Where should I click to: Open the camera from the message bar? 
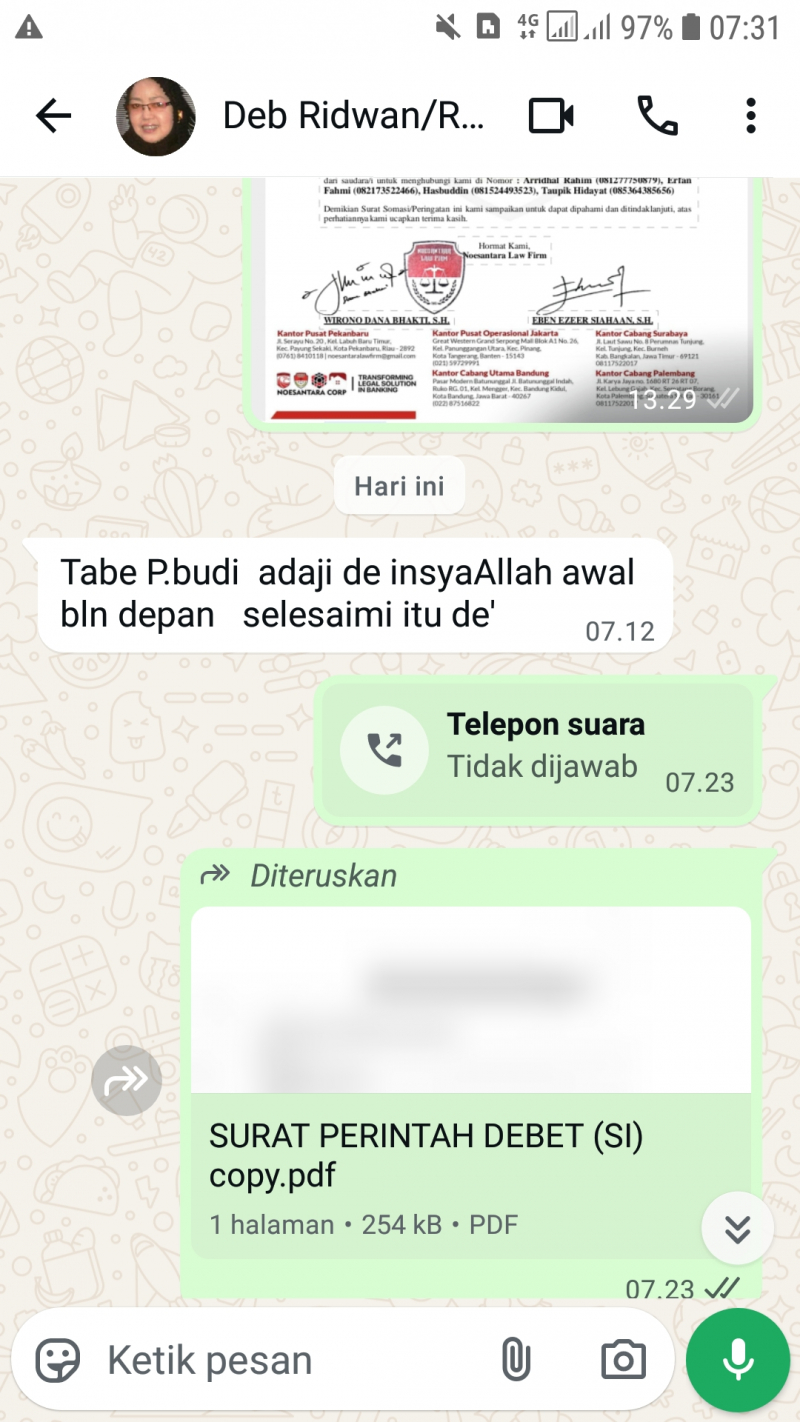(x=623, y=1360)
